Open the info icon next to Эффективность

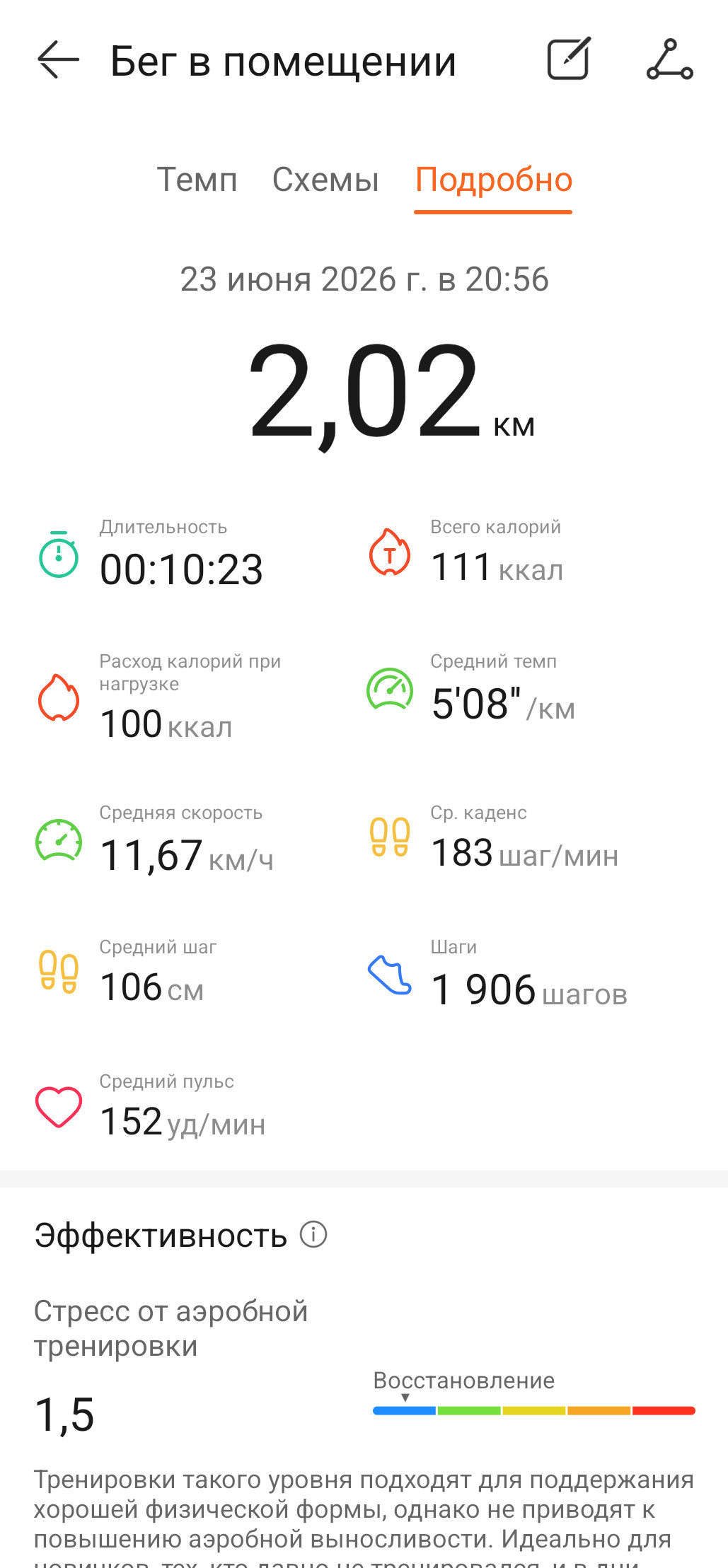pyautogui.click(x=313, y=1234)
